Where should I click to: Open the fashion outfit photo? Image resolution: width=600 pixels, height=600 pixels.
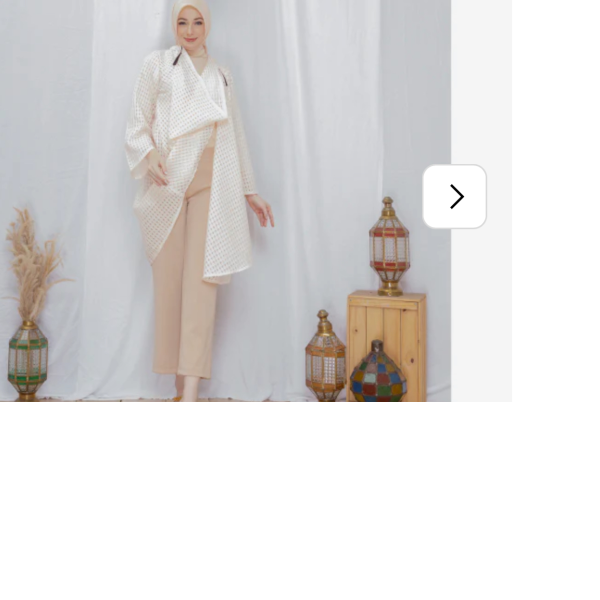click(225, 200)
